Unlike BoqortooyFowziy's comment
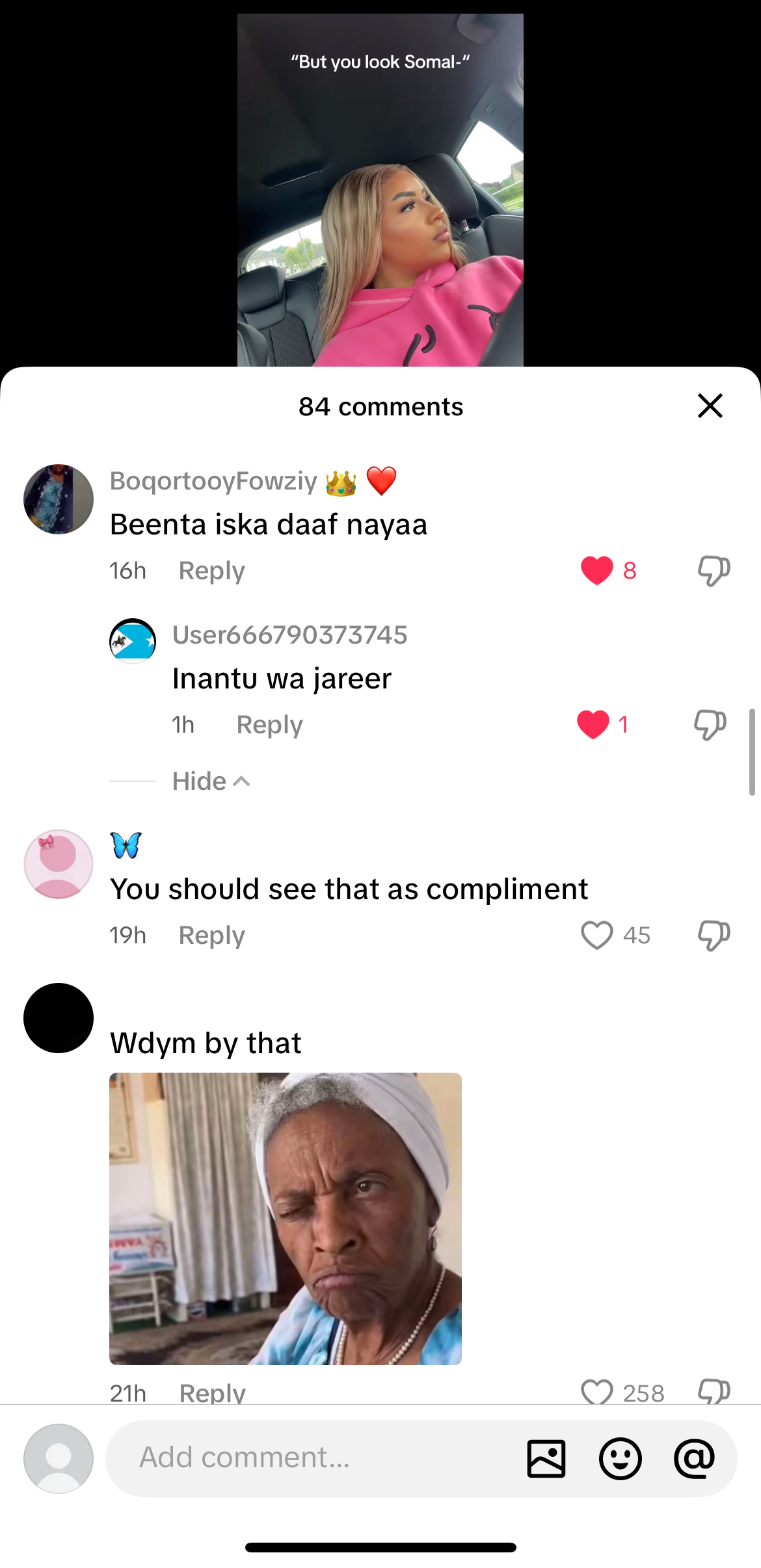 tap(596, 570)
